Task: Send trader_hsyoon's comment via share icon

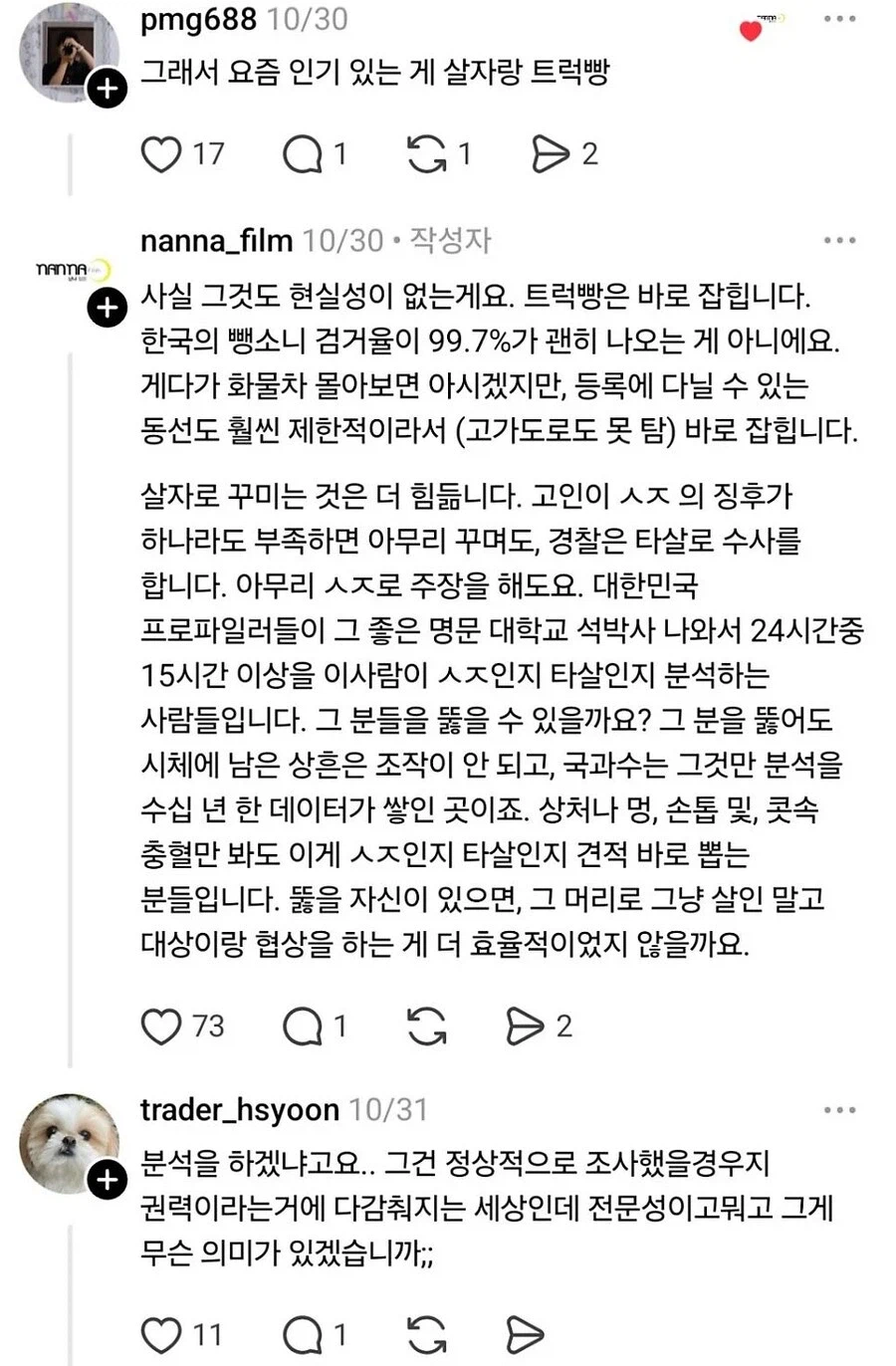Action: (525, 1335)
